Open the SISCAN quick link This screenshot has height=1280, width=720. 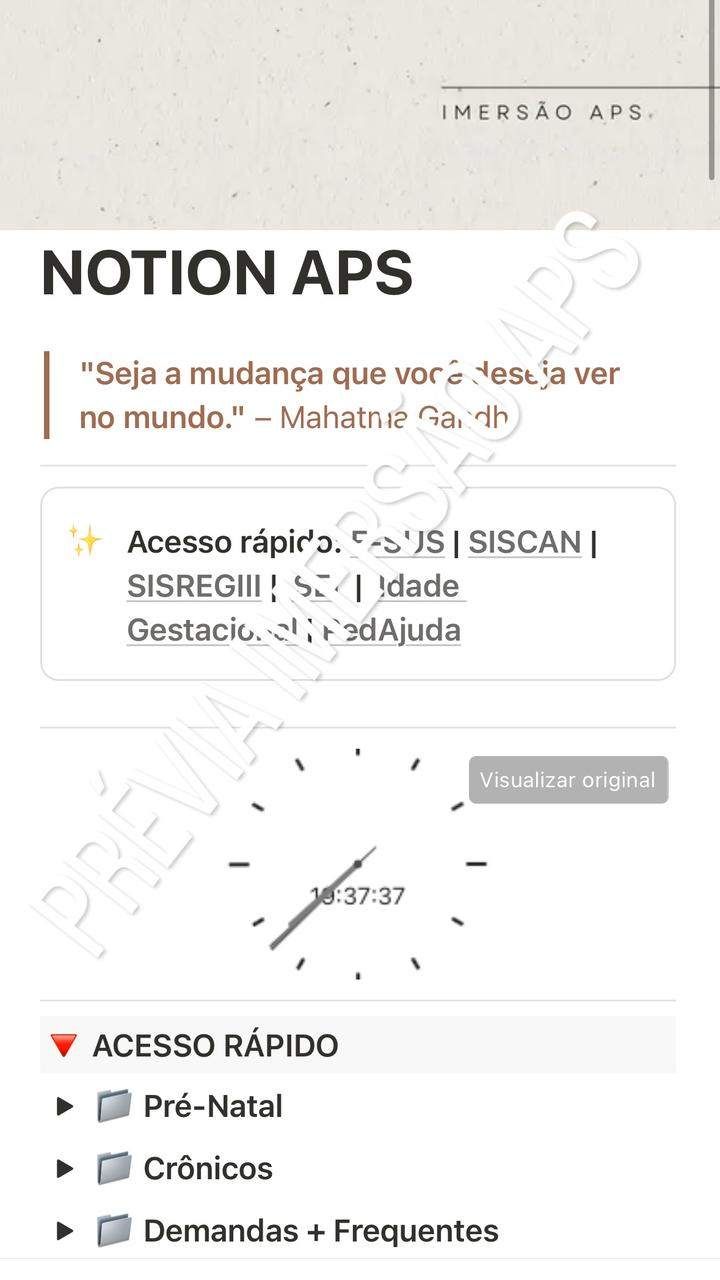(x=524, y=542)
